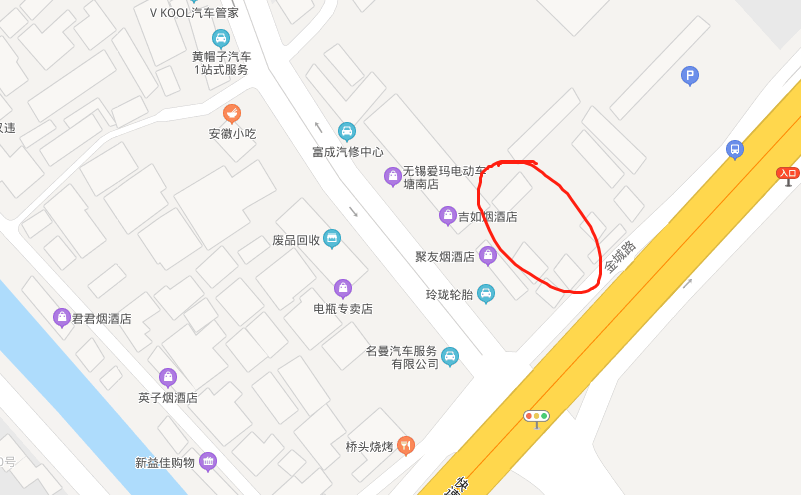
Task: Tap the 废品回收 marker
Action: (x=332, y=238)
